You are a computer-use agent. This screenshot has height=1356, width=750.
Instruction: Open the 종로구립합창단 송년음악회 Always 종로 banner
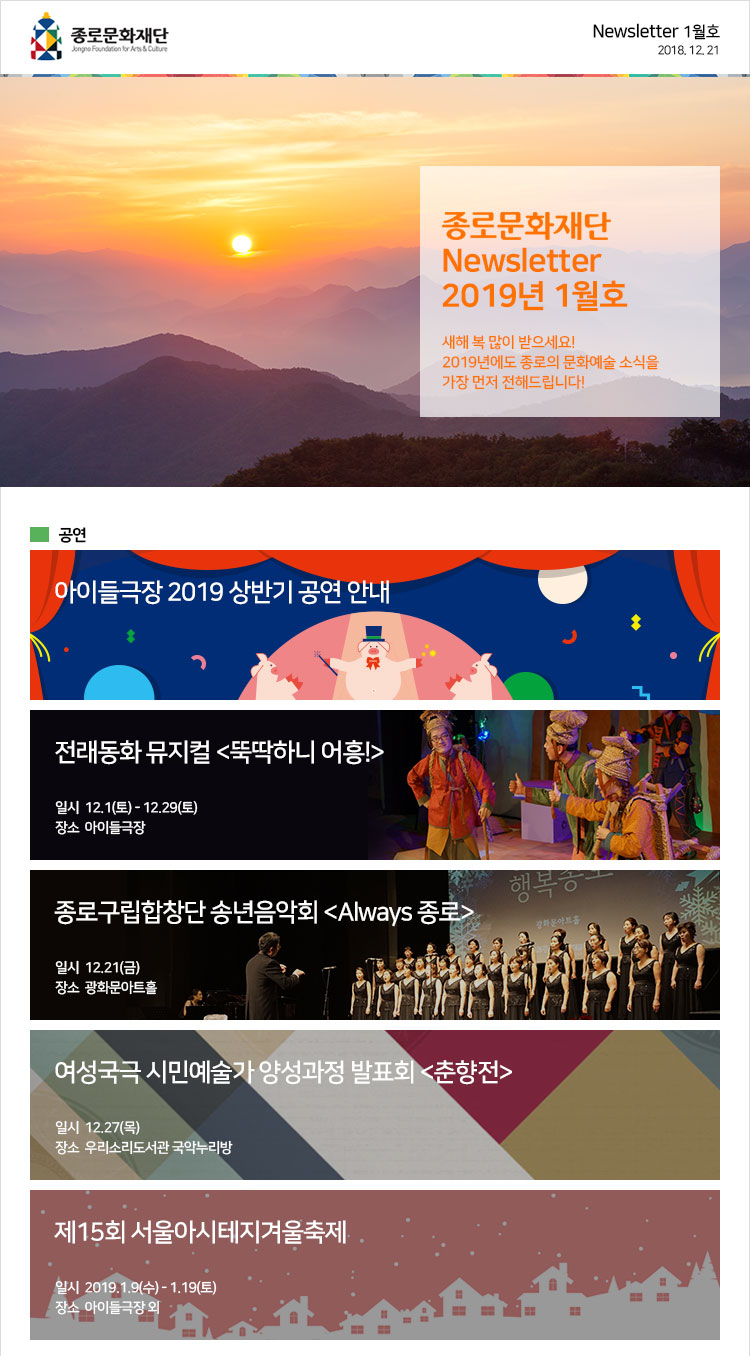coord(375,945)
